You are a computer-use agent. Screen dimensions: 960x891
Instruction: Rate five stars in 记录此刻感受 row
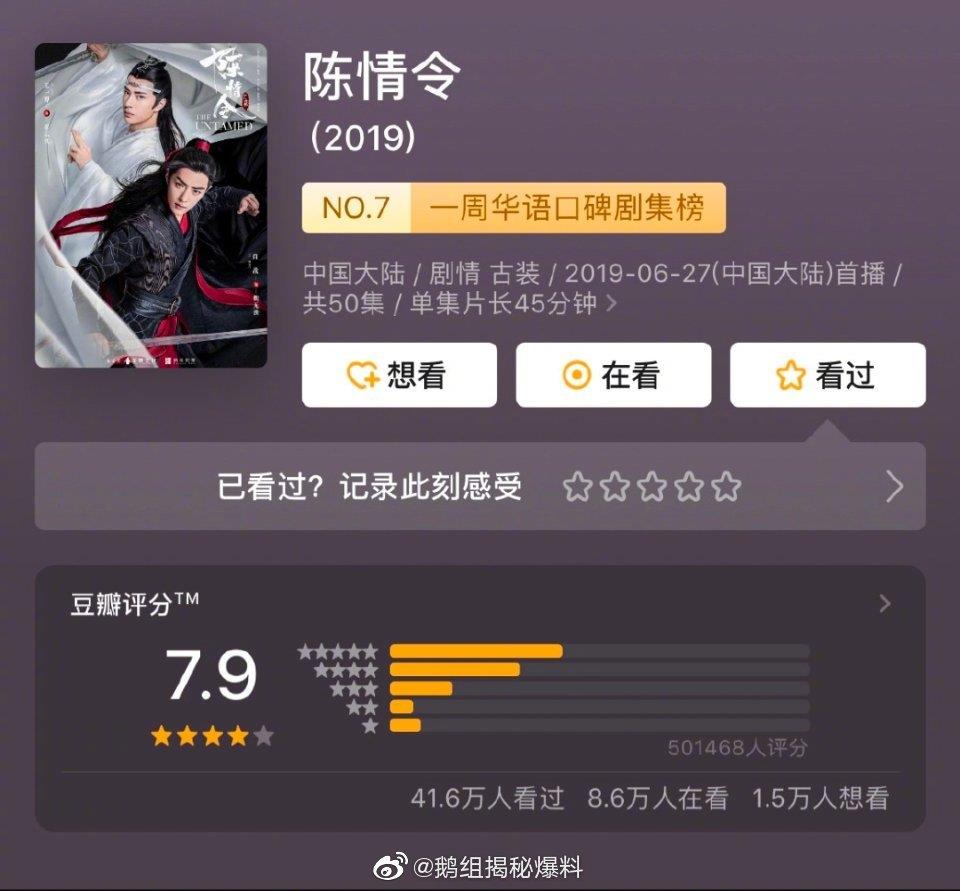point(727,487)
